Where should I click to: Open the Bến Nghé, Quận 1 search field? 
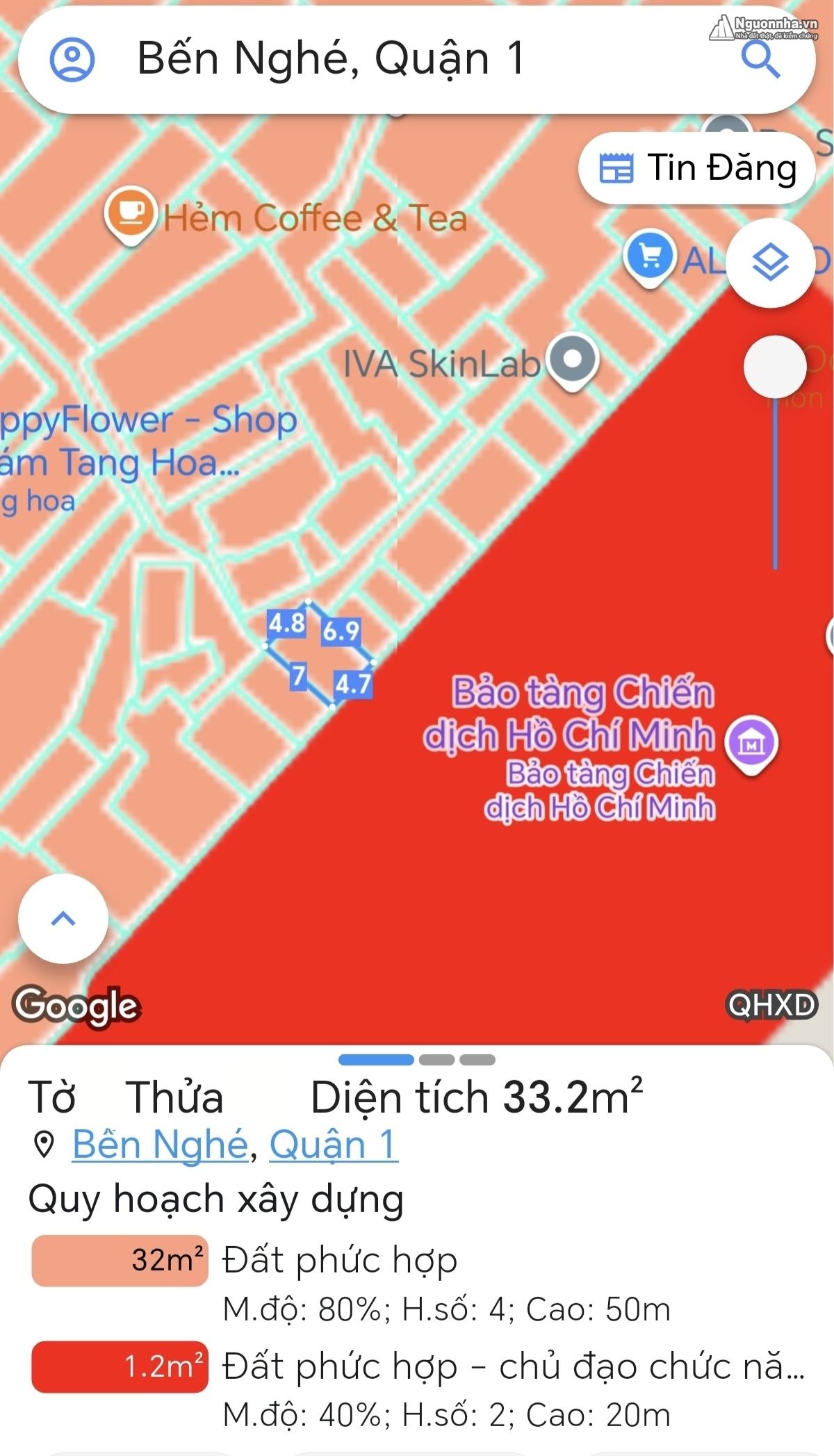[416, 59]
